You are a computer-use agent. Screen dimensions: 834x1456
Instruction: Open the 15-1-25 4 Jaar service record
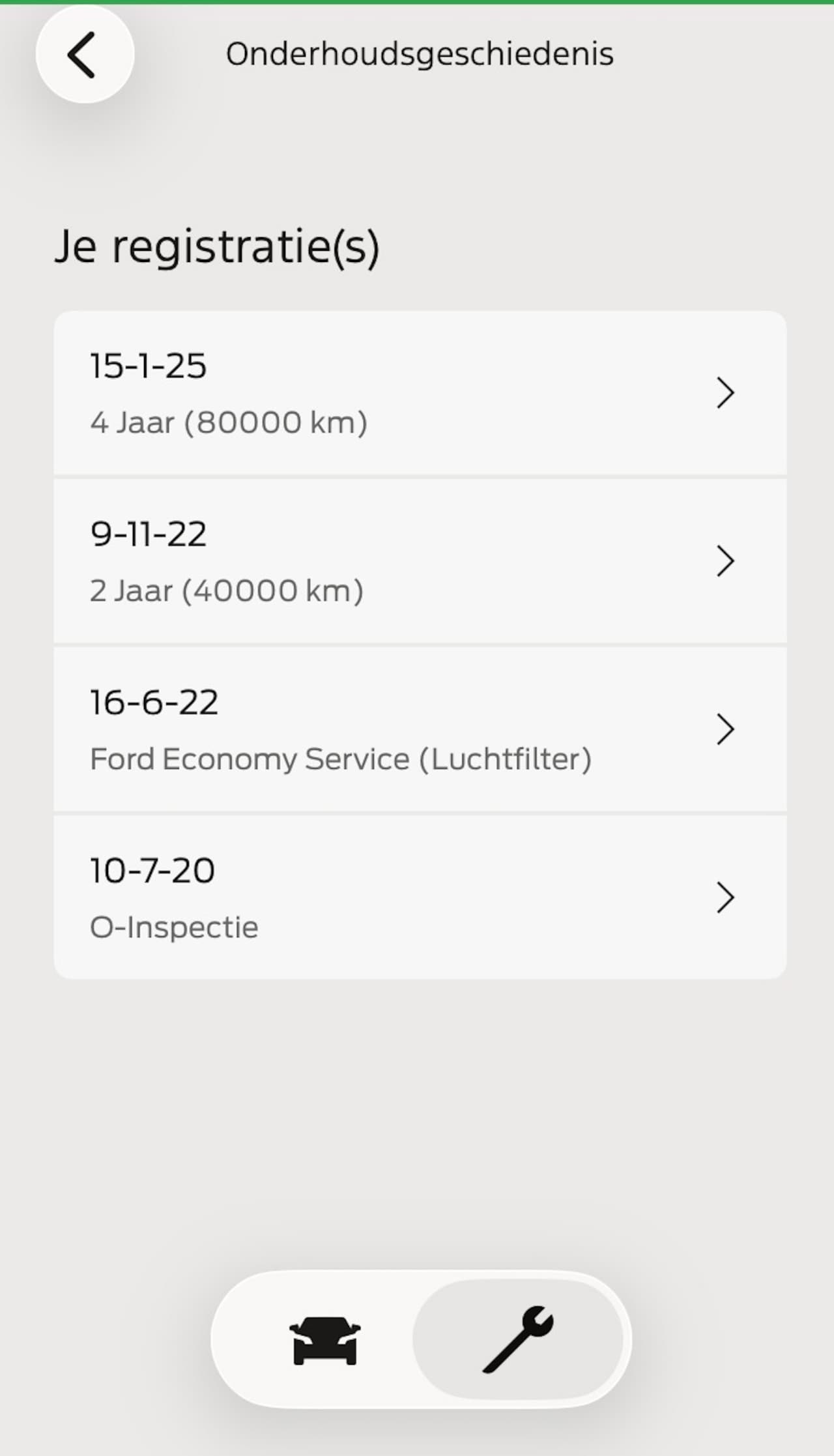pyautogui.click(x=420, y=394)
